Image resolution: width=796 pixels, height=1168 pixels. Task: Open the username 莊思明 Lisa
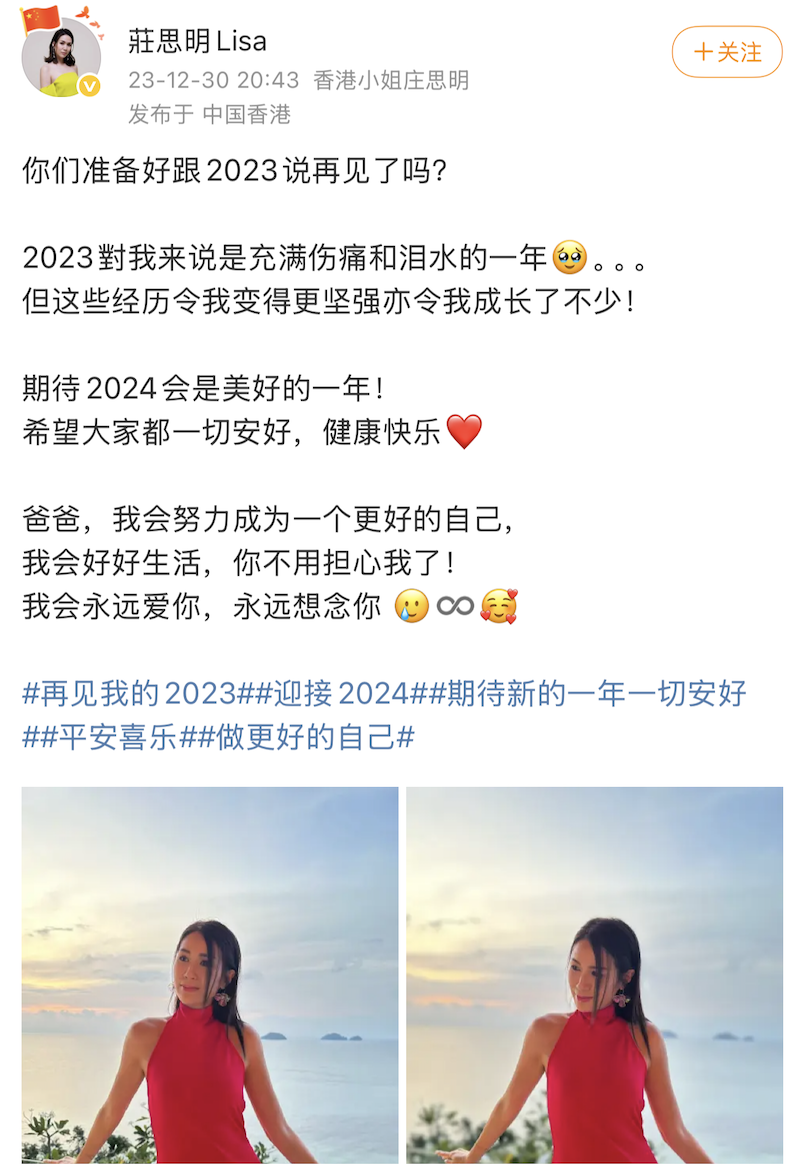(x=197, y=41)
